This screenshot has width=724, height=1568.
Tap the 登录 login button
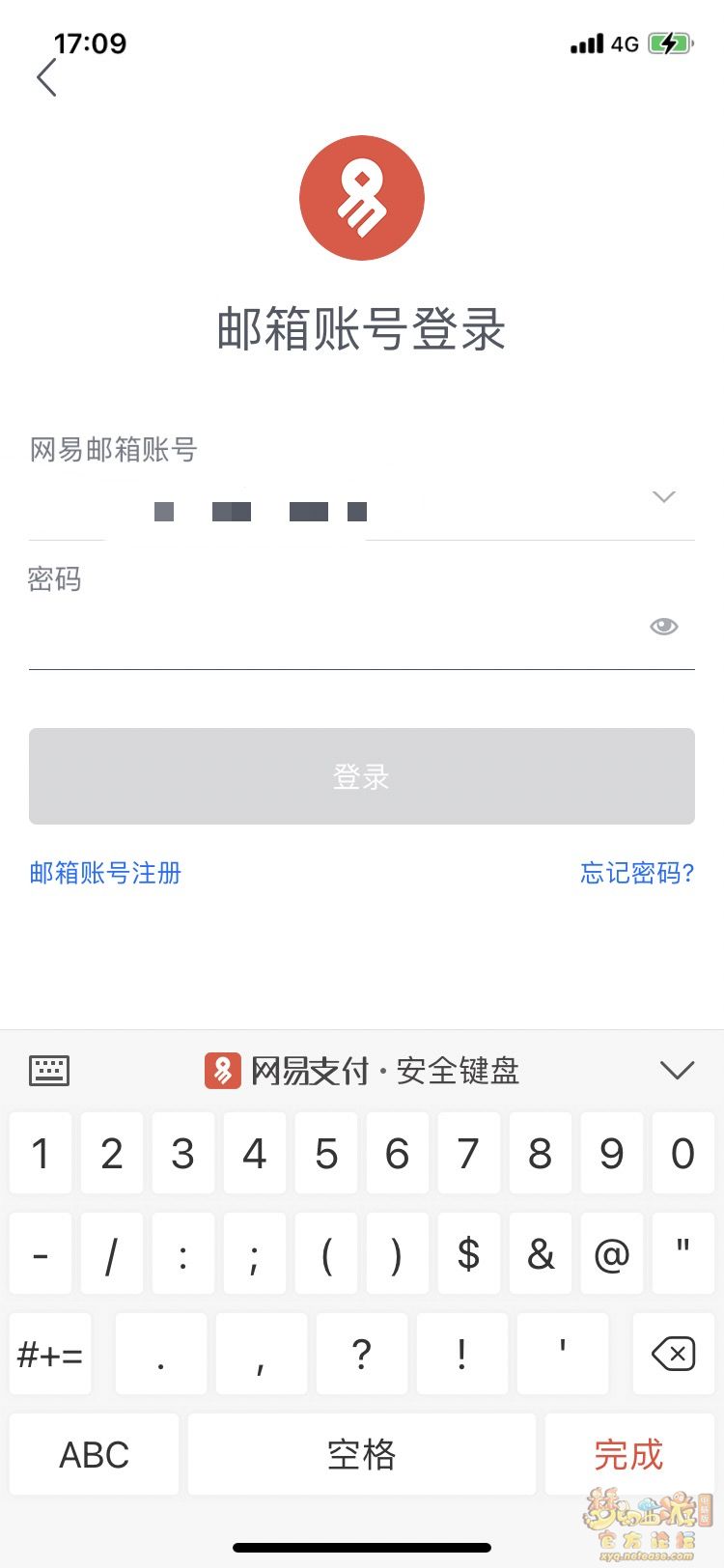pos(362,776)
